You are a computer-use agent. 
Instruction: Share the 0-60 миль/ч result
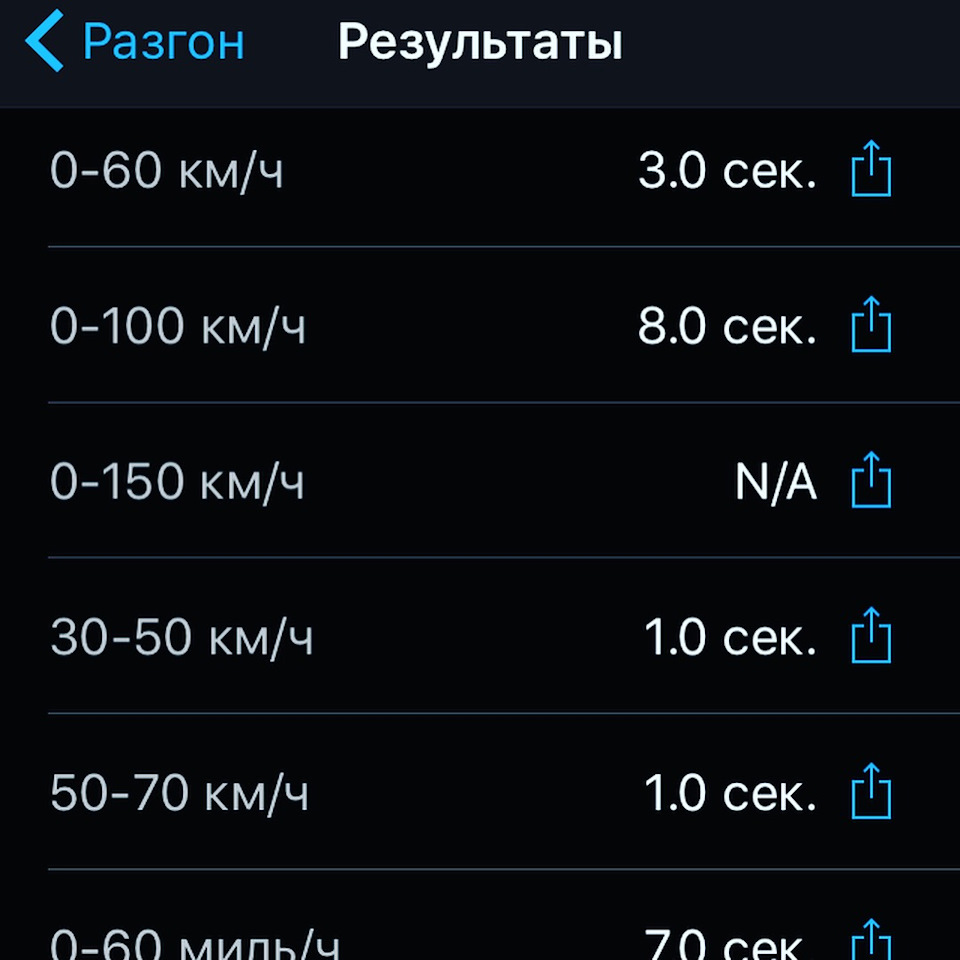tap(871, 940)
